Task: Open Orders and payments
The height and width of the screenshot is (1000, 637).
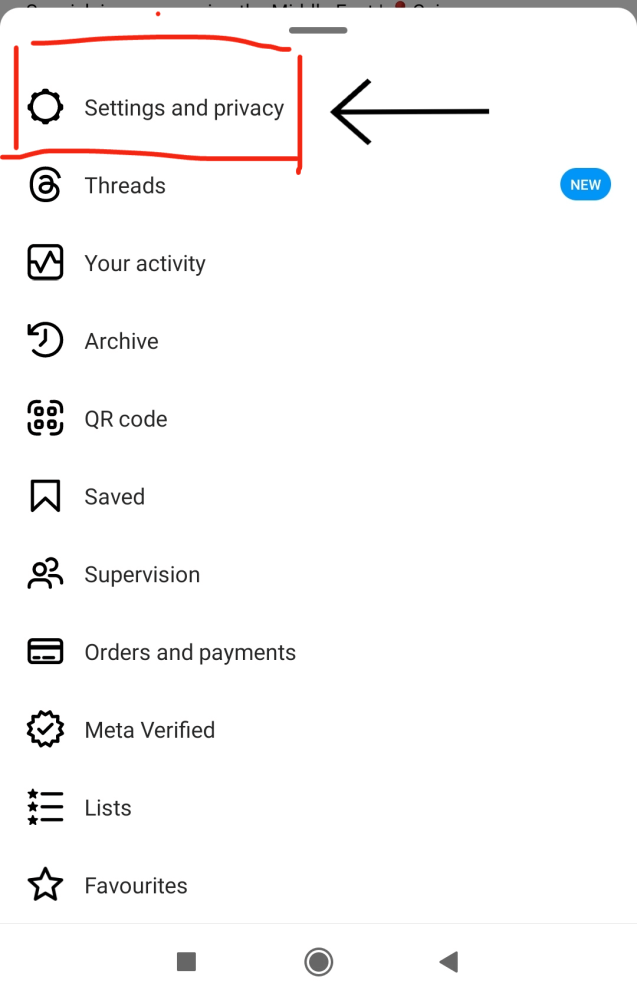Action: pos(190,653)
